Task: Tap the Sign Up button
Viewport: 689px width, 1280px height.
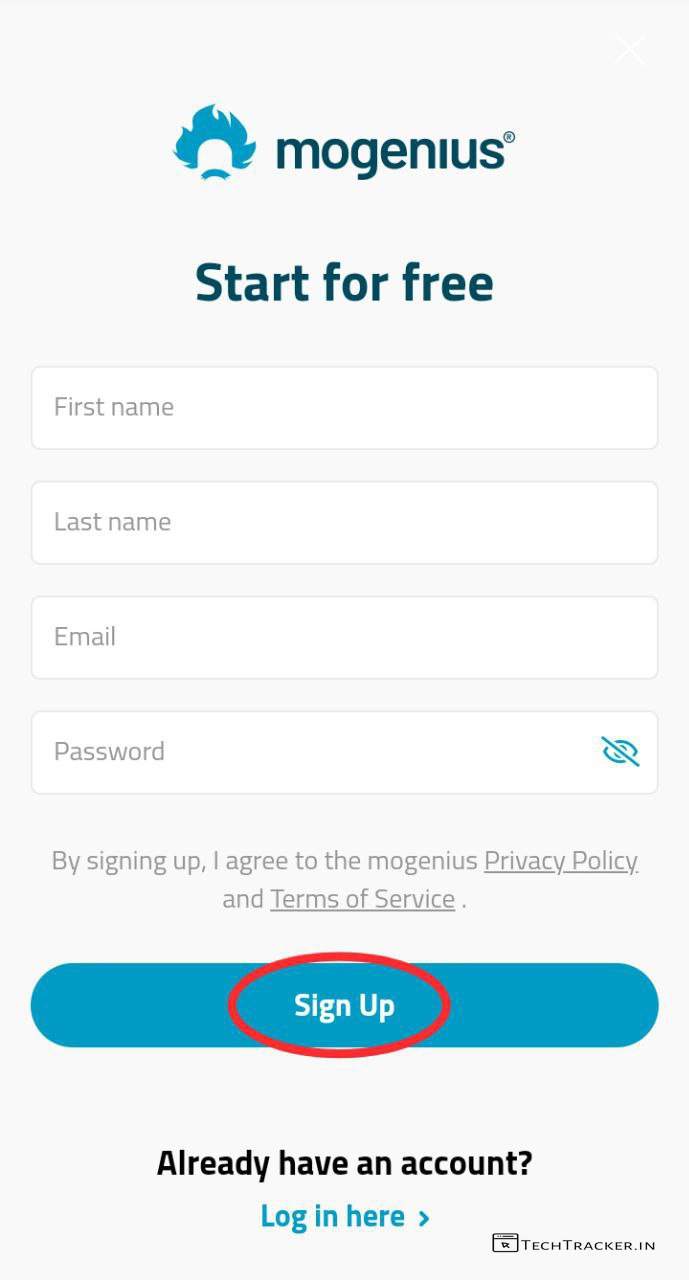Action: pyautogui.click(x=344, y=1005)
